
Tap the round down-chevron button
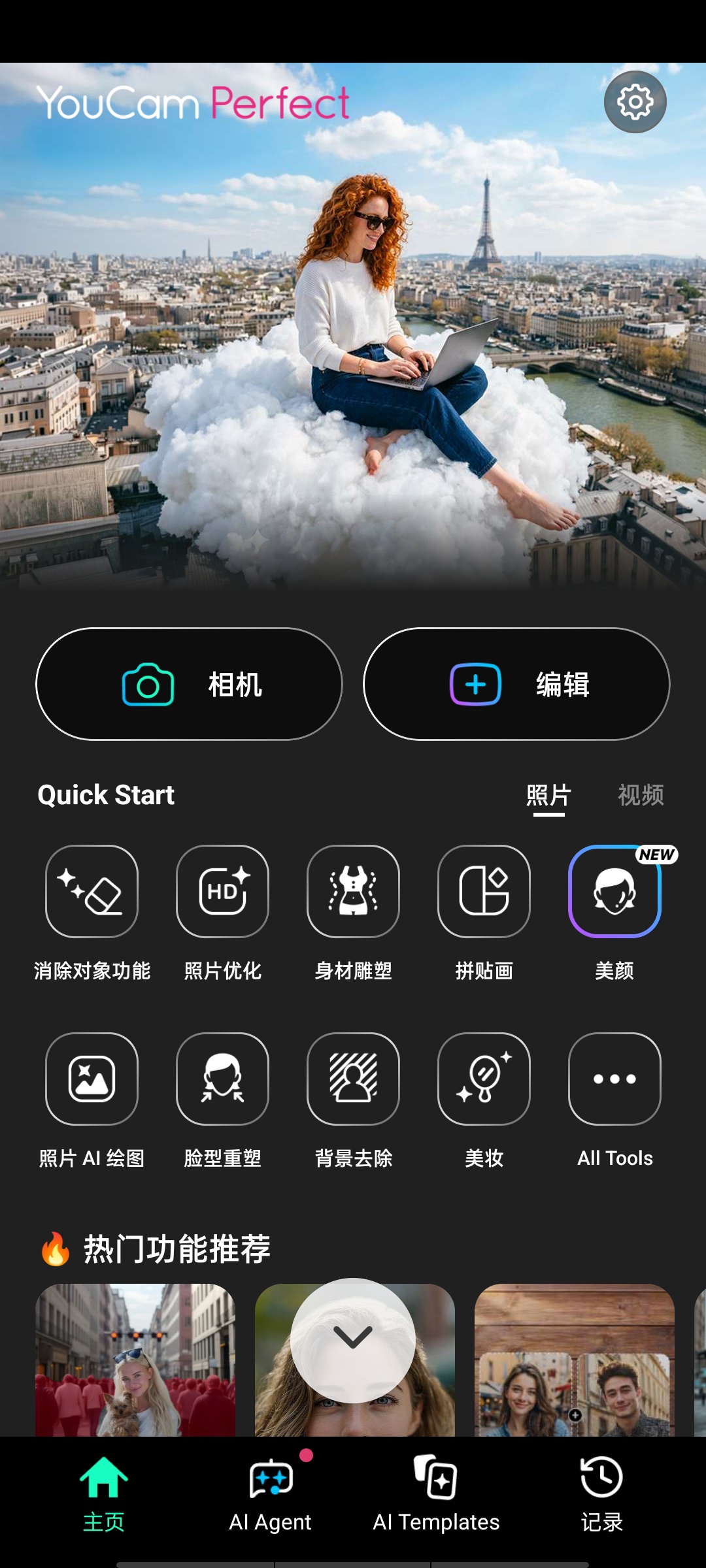pyautogui.click(x=353, y=1340)
